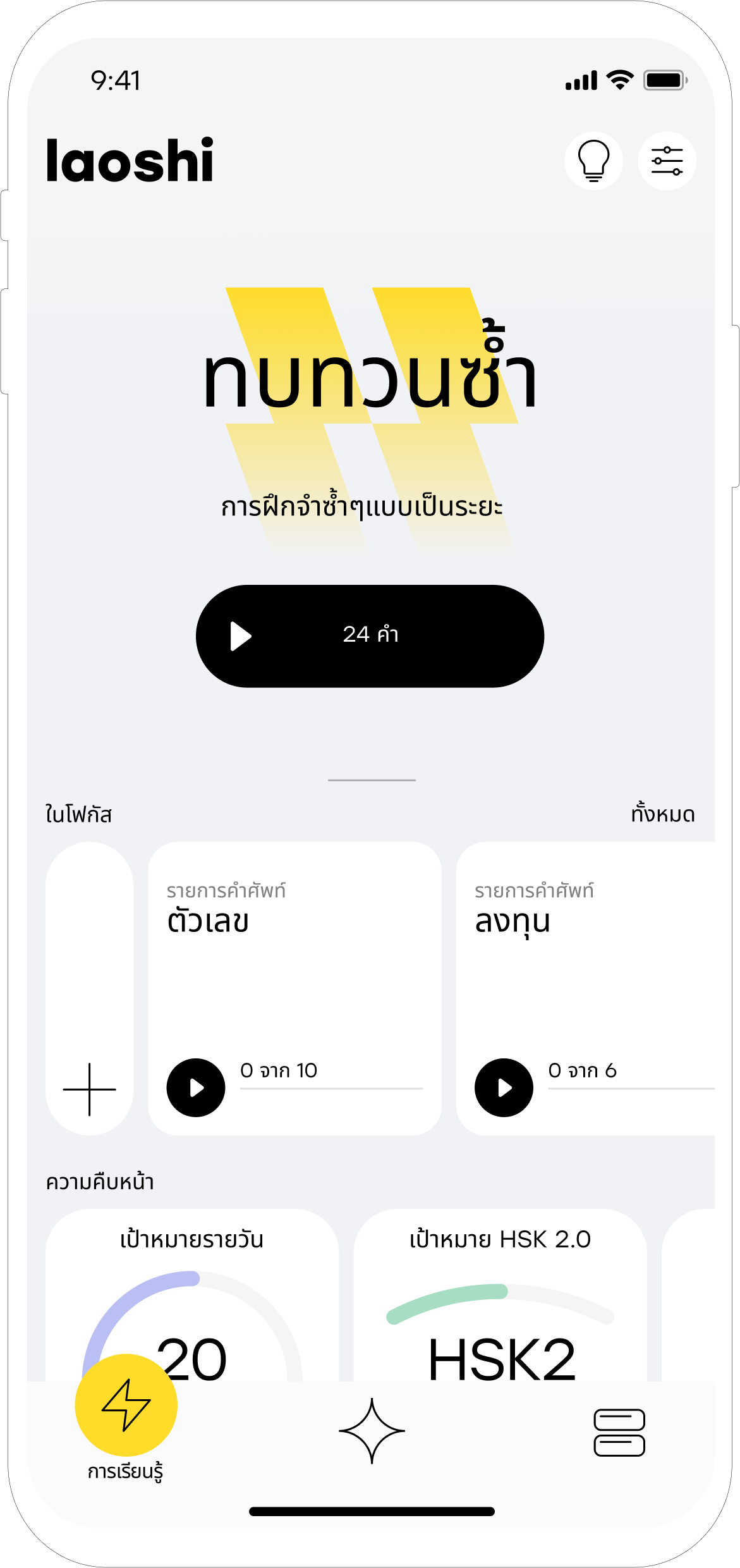Open the settings sliders icon

[x=667, y=161]
